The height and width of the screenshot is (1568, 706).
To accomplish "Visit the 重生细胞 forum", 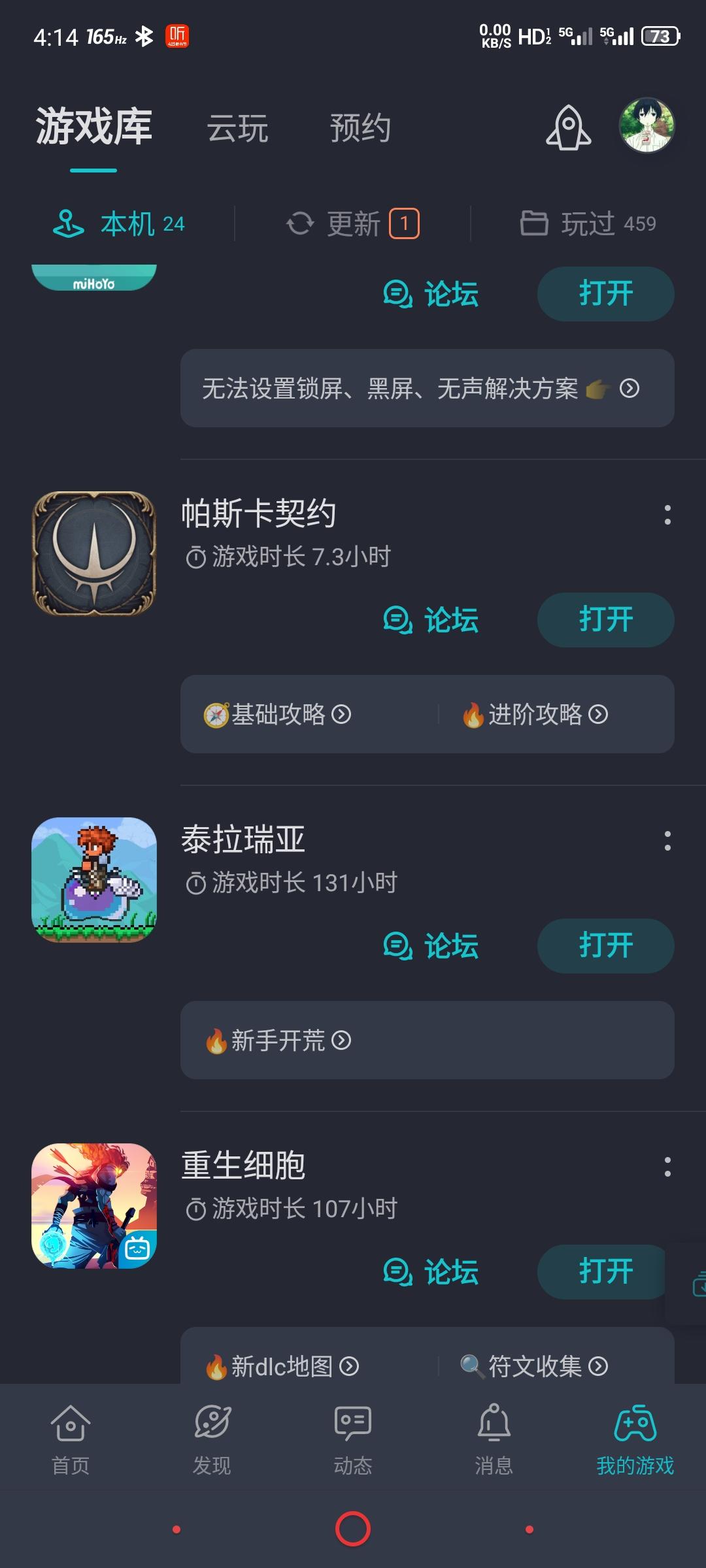I will click(431, 1272).
